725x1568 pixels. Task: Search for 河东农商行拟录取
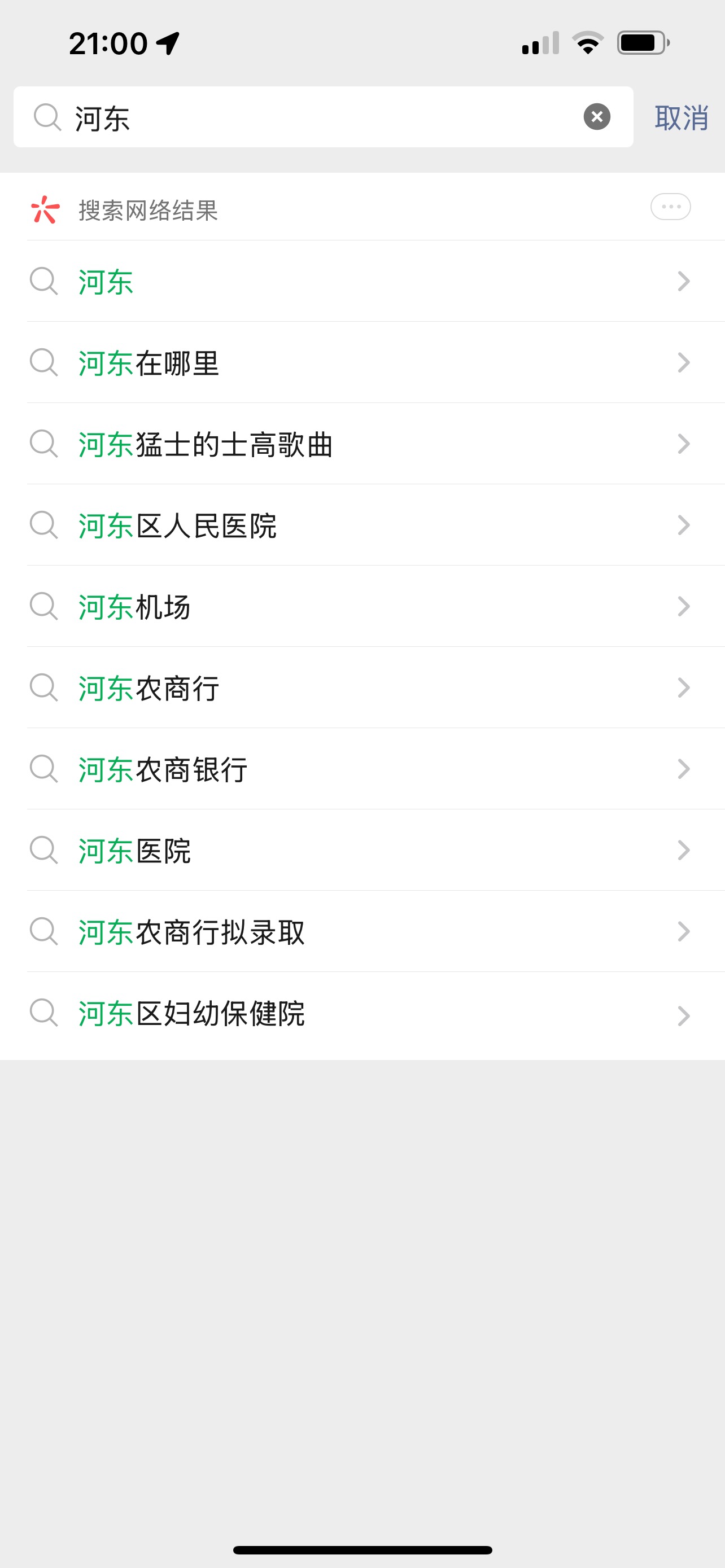362,931
